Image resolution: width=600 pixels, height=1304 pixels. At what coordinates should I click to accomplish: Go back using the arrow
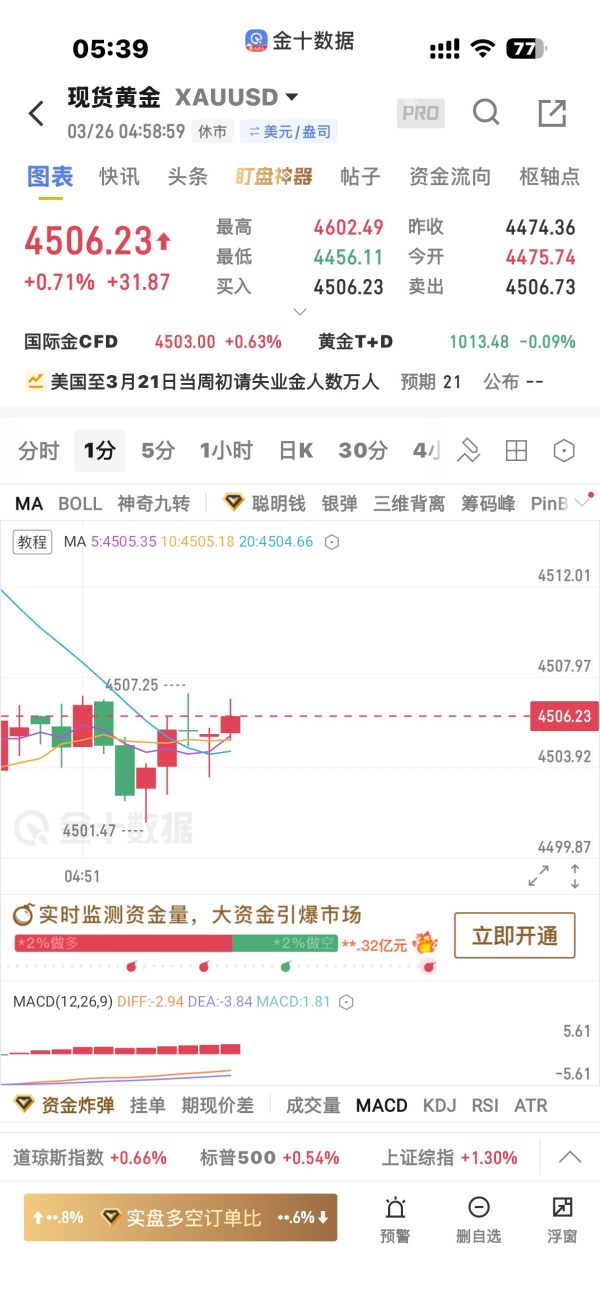click(x=37, y=114)
